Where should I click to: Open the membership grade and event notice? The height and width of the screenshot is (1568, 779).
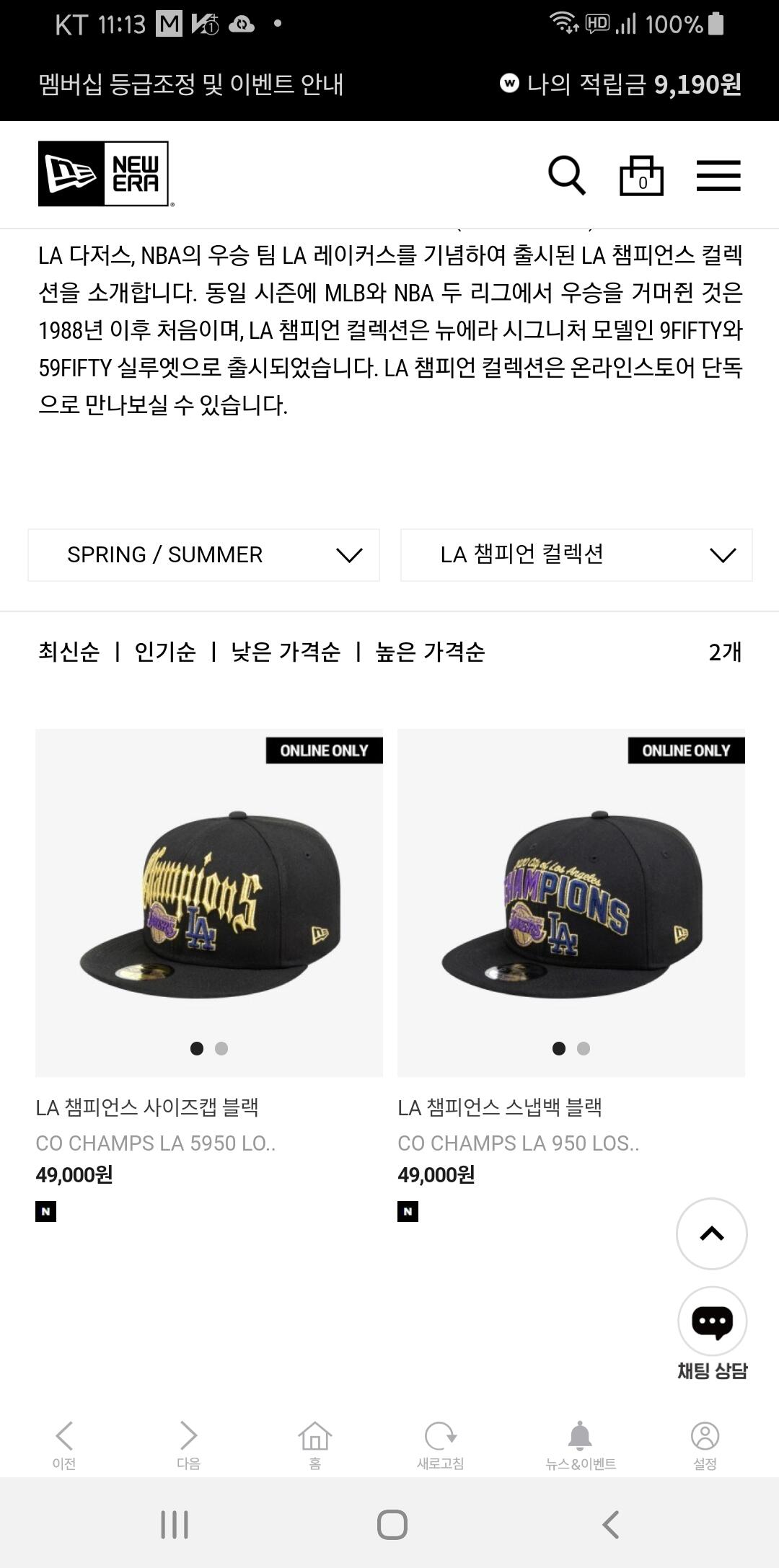point(191,84)
